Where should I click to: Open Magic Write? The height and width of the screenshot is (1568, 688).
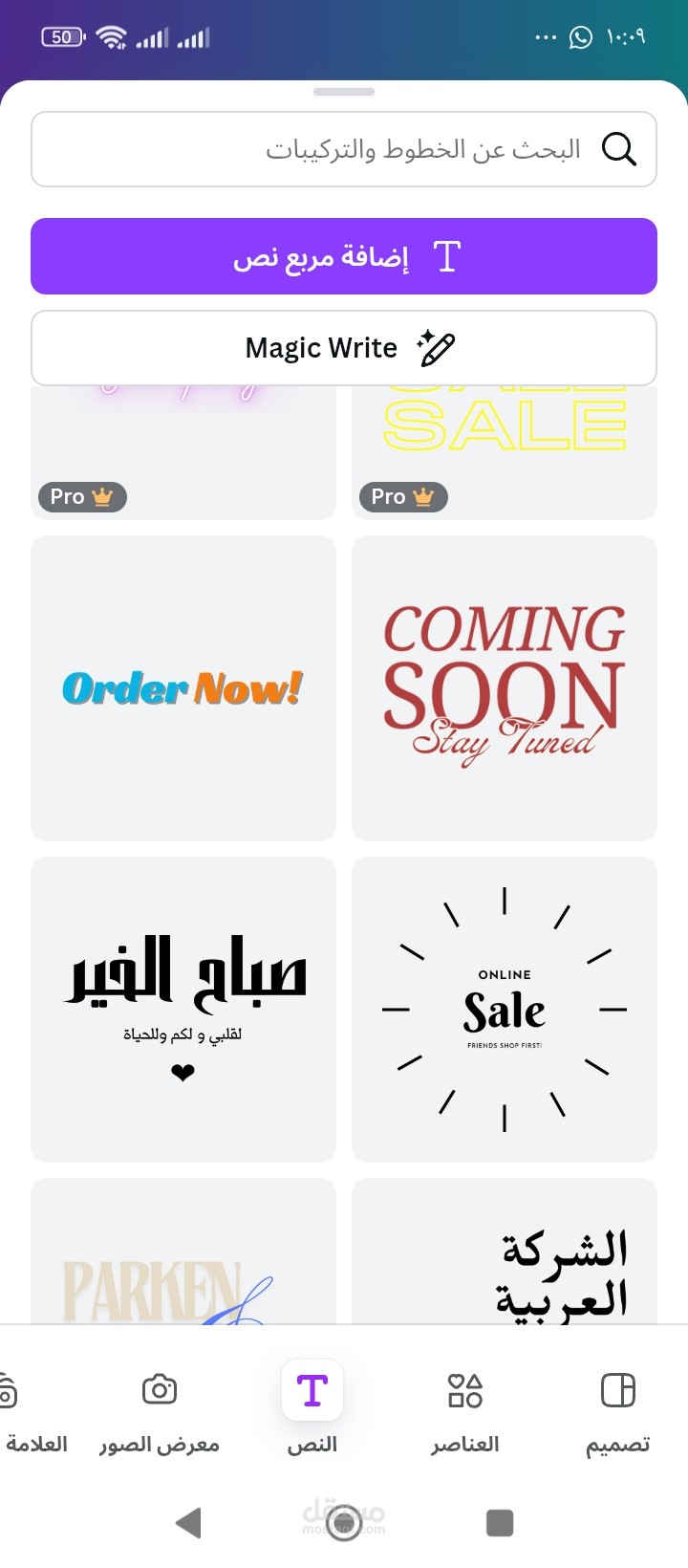click(x=344, y=348)
